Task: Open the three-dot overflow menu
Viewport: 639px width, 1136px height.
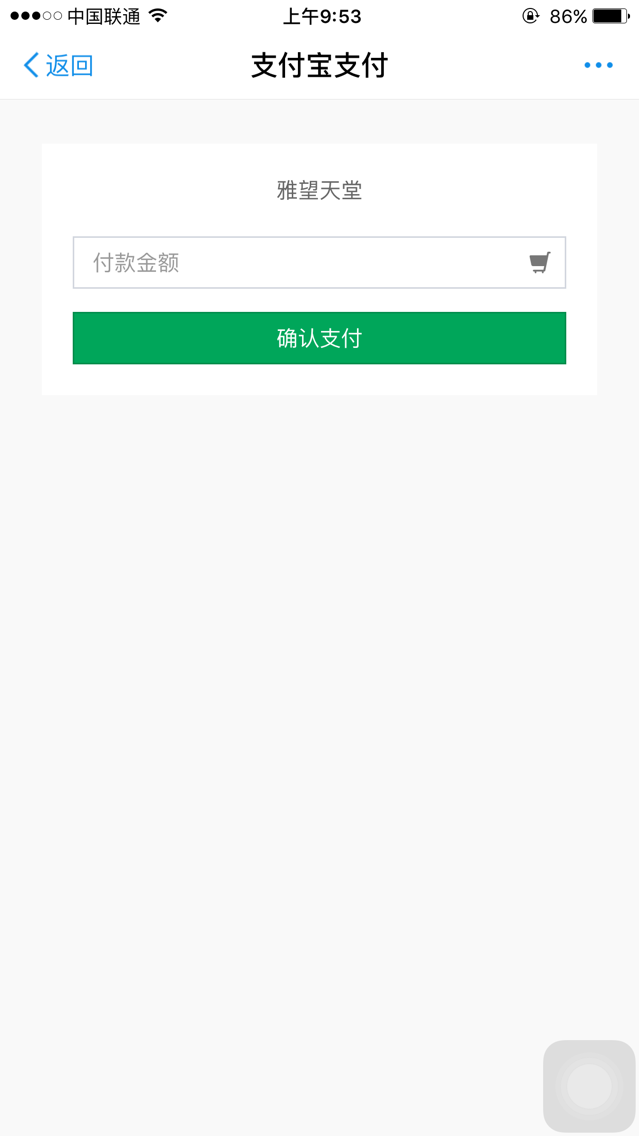Action: [x=598, y=66]
